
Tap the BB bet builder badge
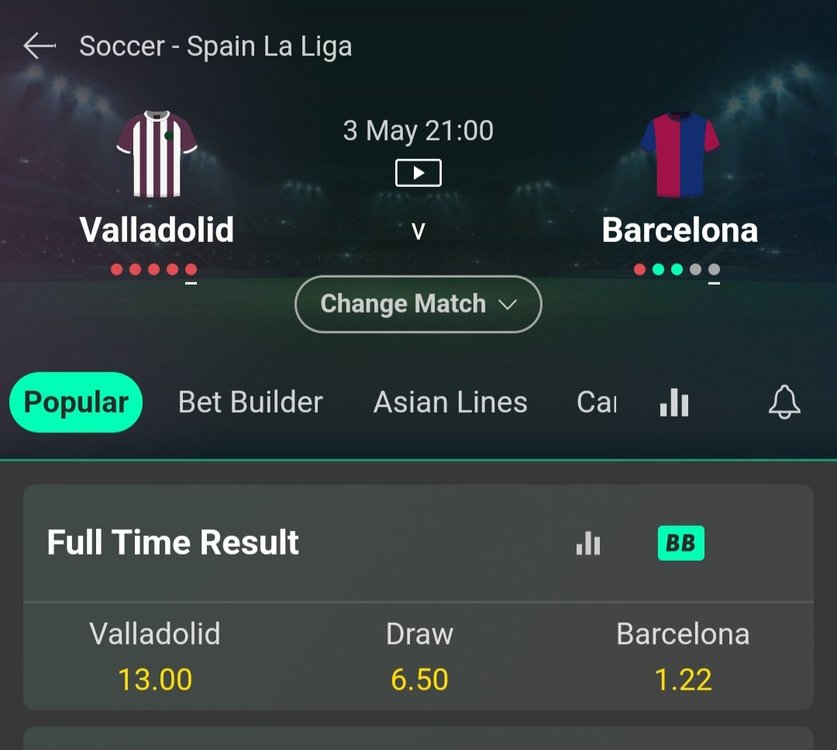click(x=681, y=543)
